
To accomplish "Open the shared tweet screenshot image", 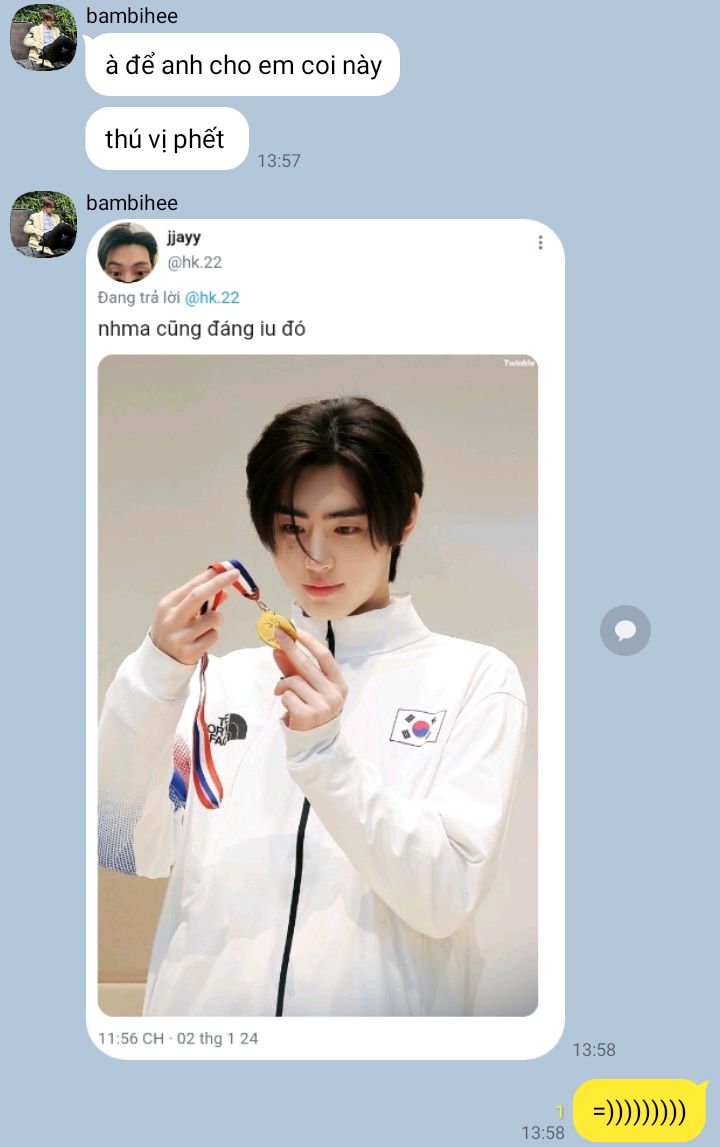I will [x=325, y=640].
